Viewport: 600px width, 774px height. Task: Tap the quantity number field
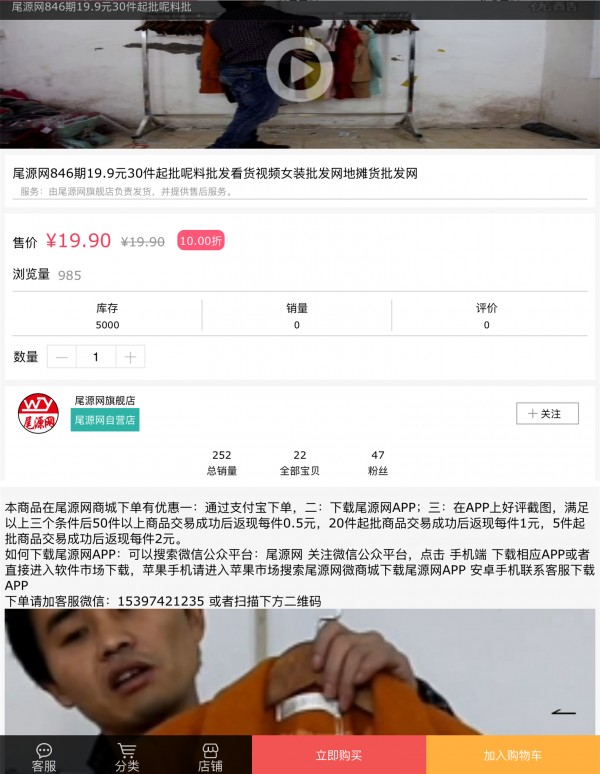(96, 357)
